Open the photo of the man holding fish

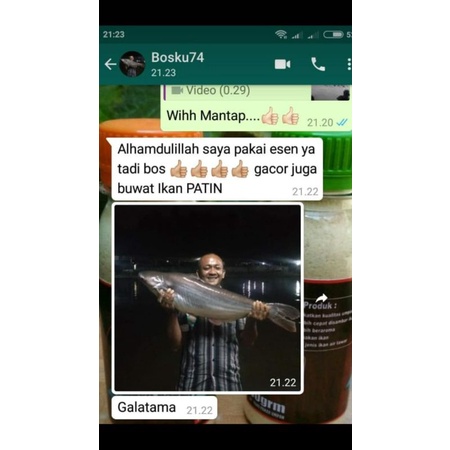(x=208, y=298)
